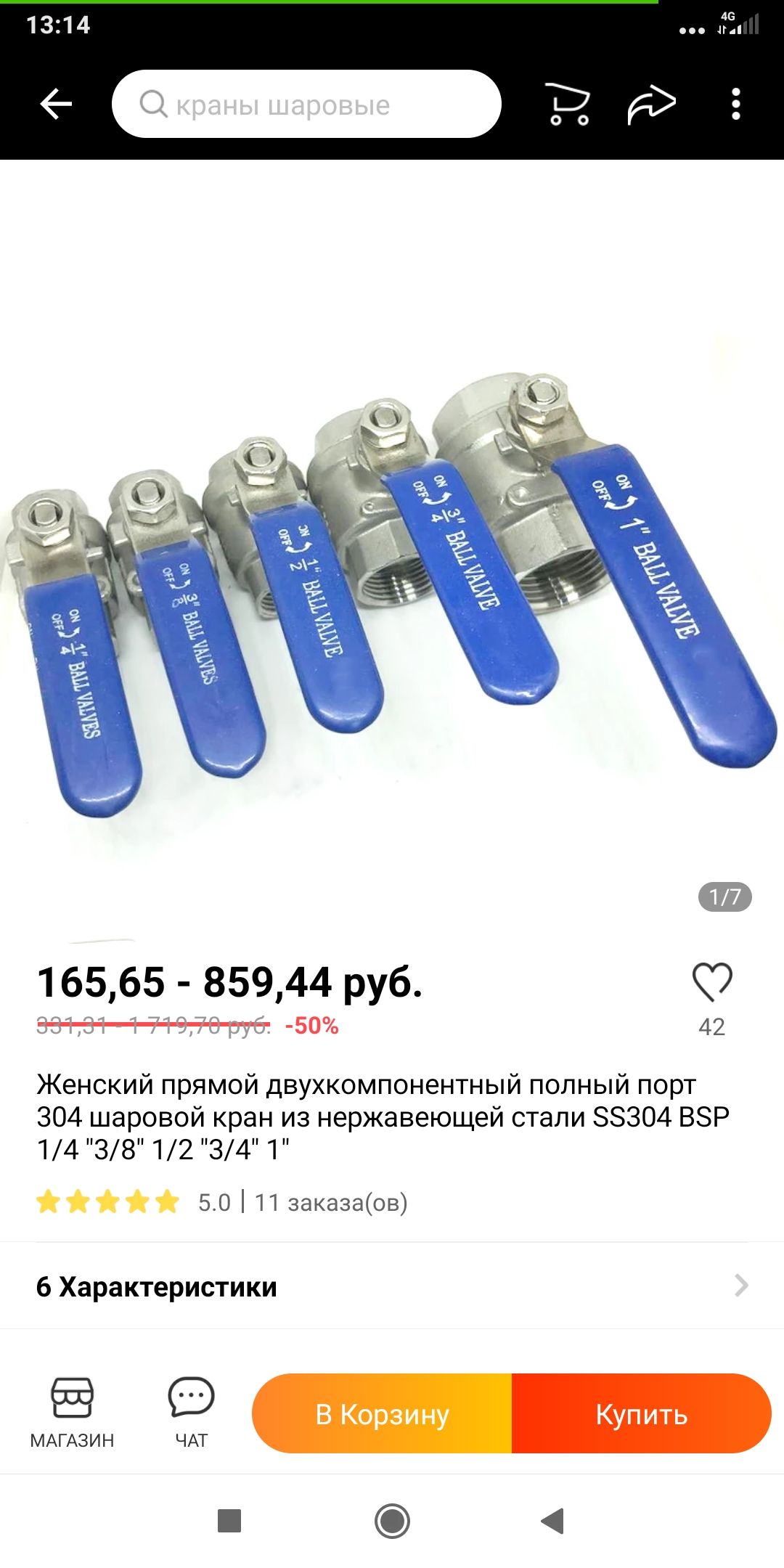Image resolution: width=784 pixels, height=1568 pixels.
Task: Toggle the product wishlist heart on
Action: 714,984
